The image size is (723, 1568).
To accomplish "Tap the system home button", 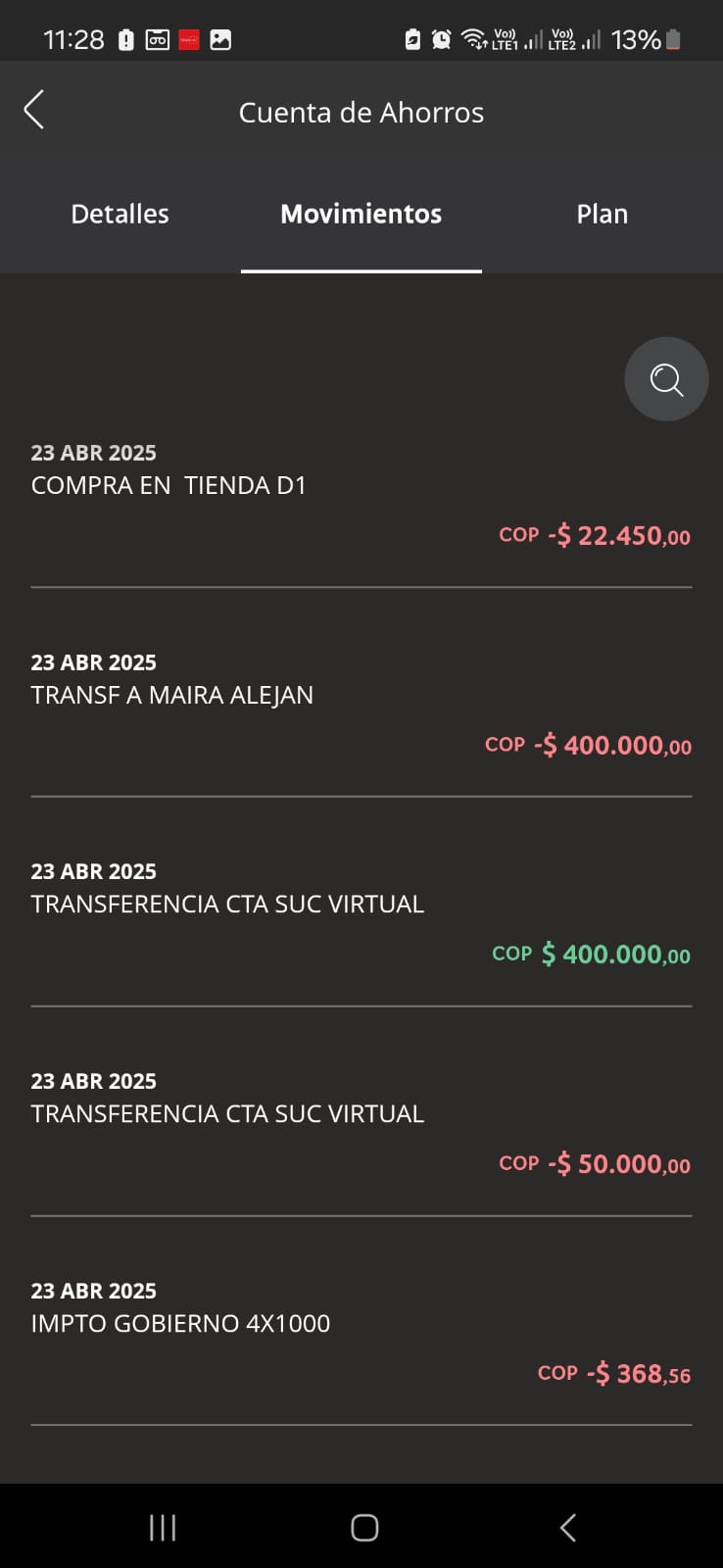I will (x=364, y=1527).
